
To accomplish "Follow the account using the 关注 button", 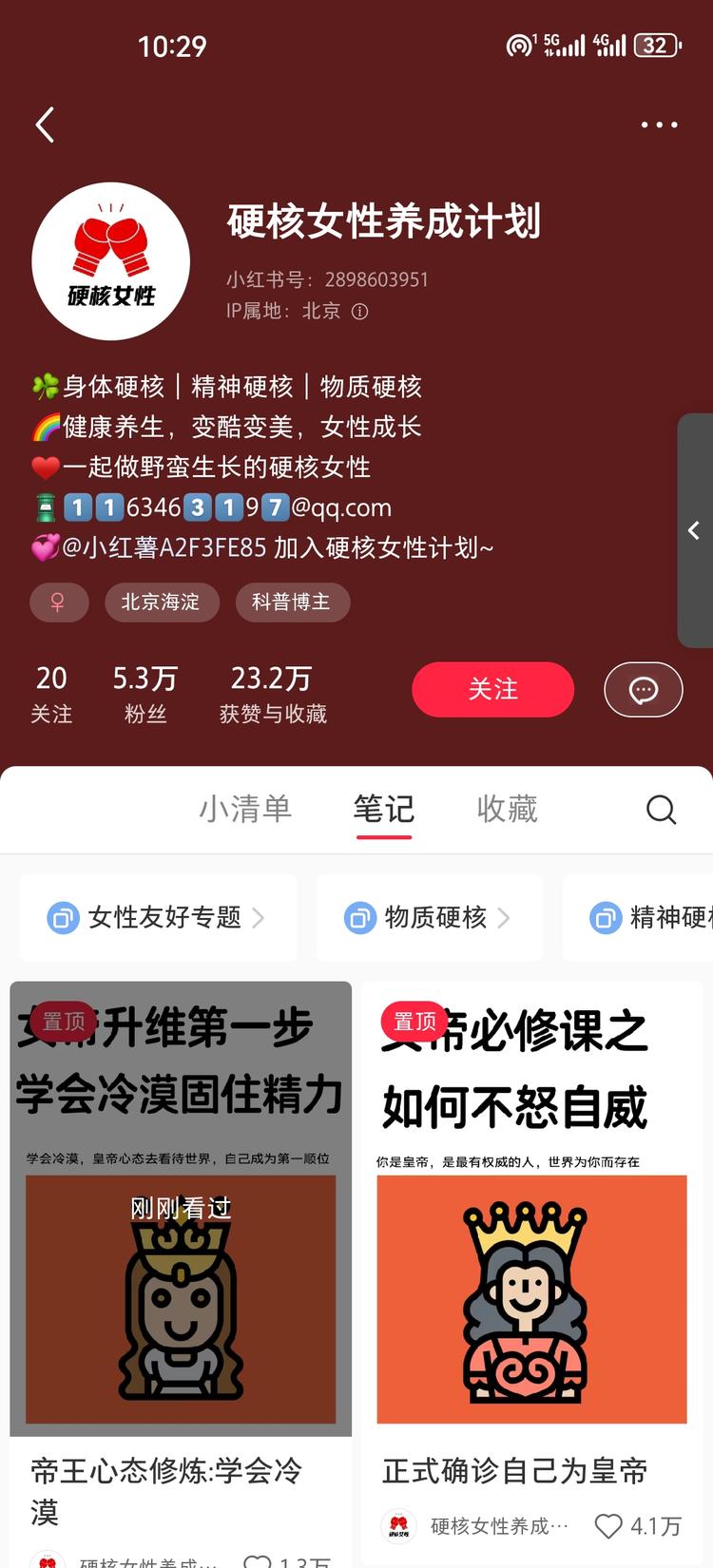I will point(492,690).
